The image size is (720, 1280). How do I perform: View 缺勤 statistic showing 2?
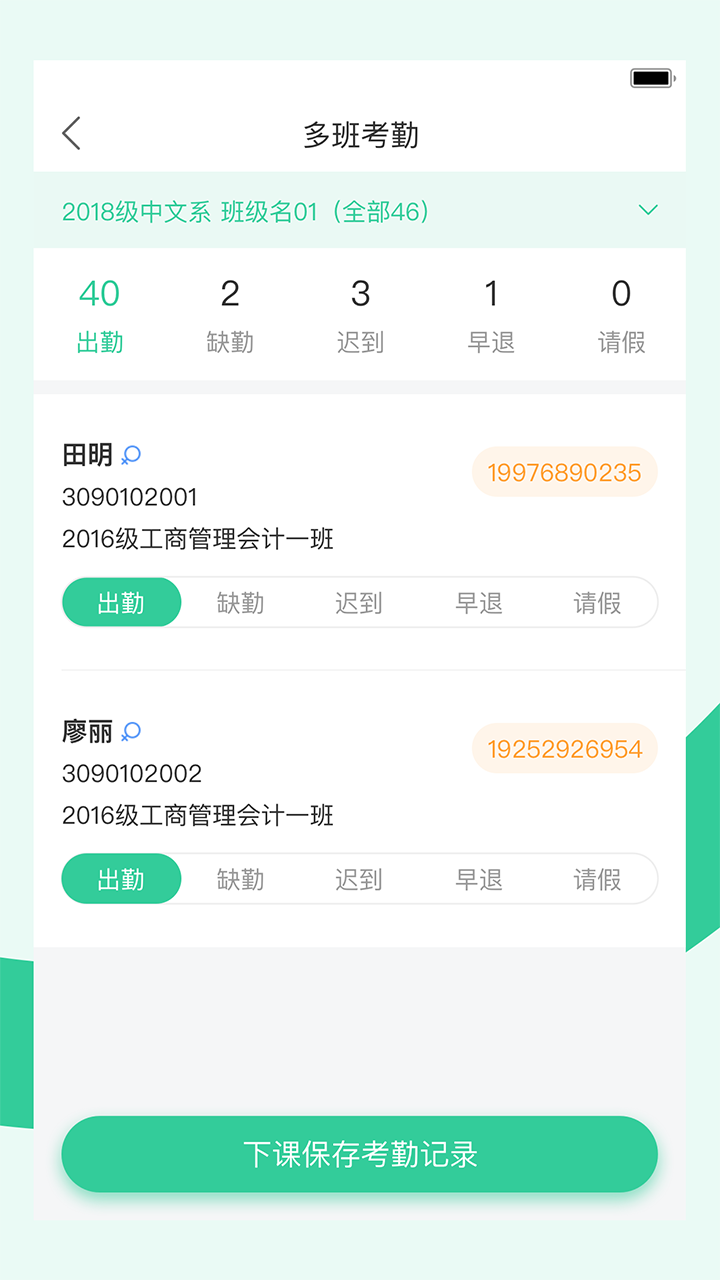click(230, 312)
